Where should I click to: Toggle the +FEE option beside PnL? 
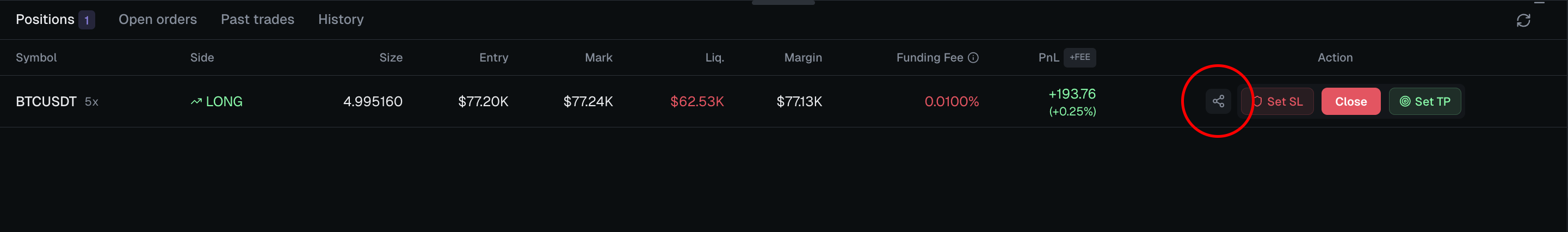point(1079,57)
